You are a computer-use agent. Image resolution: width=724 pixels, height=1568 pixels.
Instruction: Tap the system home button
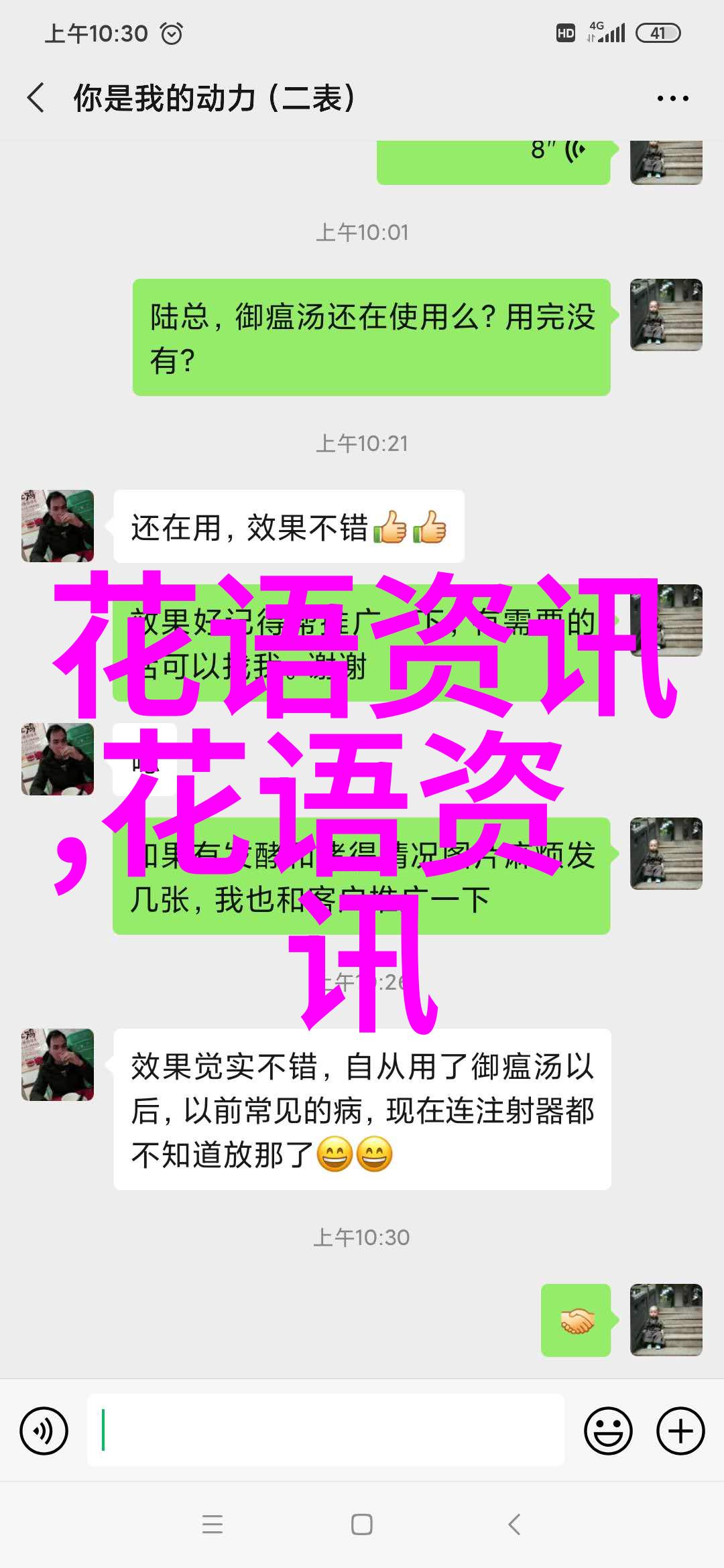click(x=362, y=1524)
